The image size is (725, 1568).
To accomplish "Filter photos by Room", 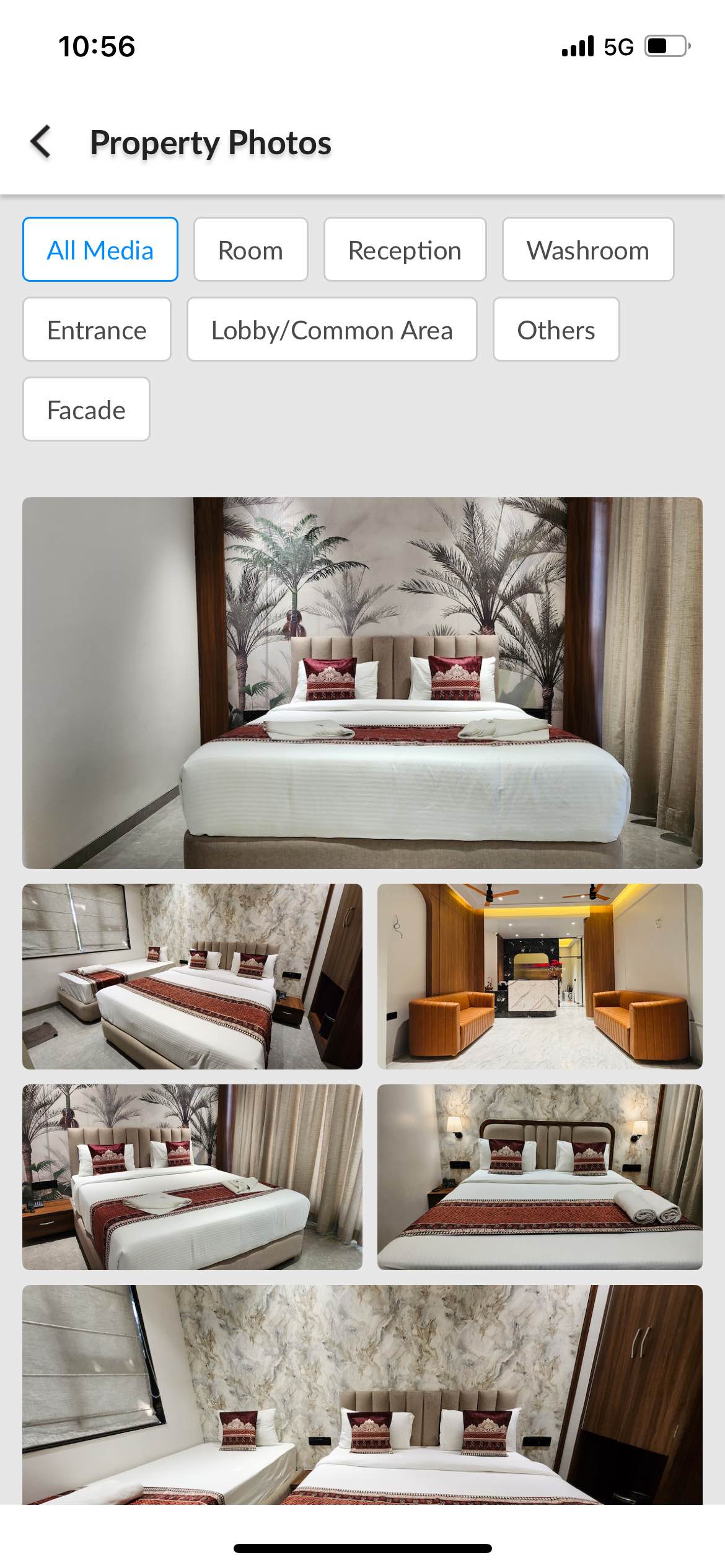I will [x=250, y=250].
